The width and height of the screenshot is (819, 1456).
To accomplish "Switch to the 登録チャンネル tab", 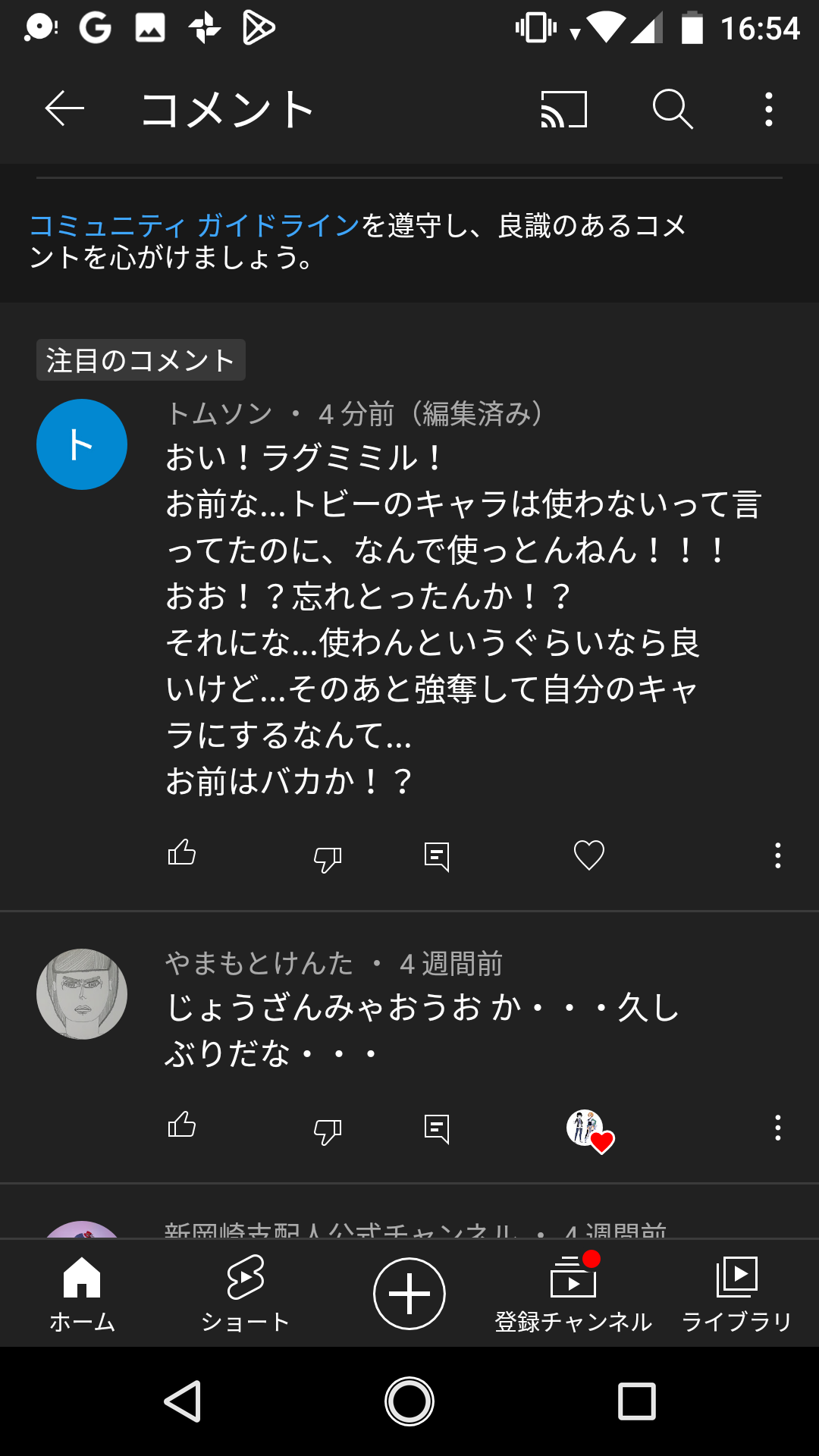I will coord(573,1293).
